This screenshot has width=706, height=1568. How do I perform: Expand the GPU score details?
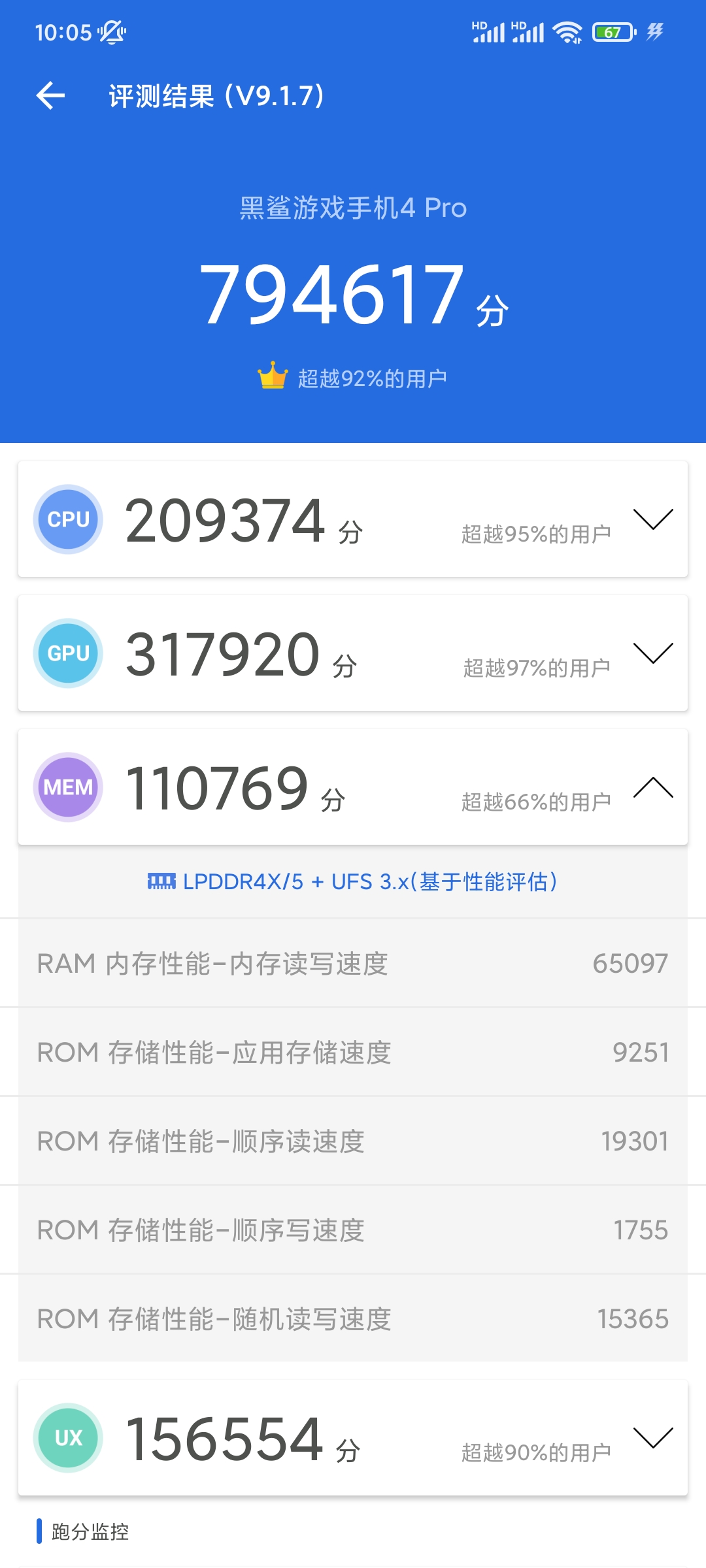point(652,653)
